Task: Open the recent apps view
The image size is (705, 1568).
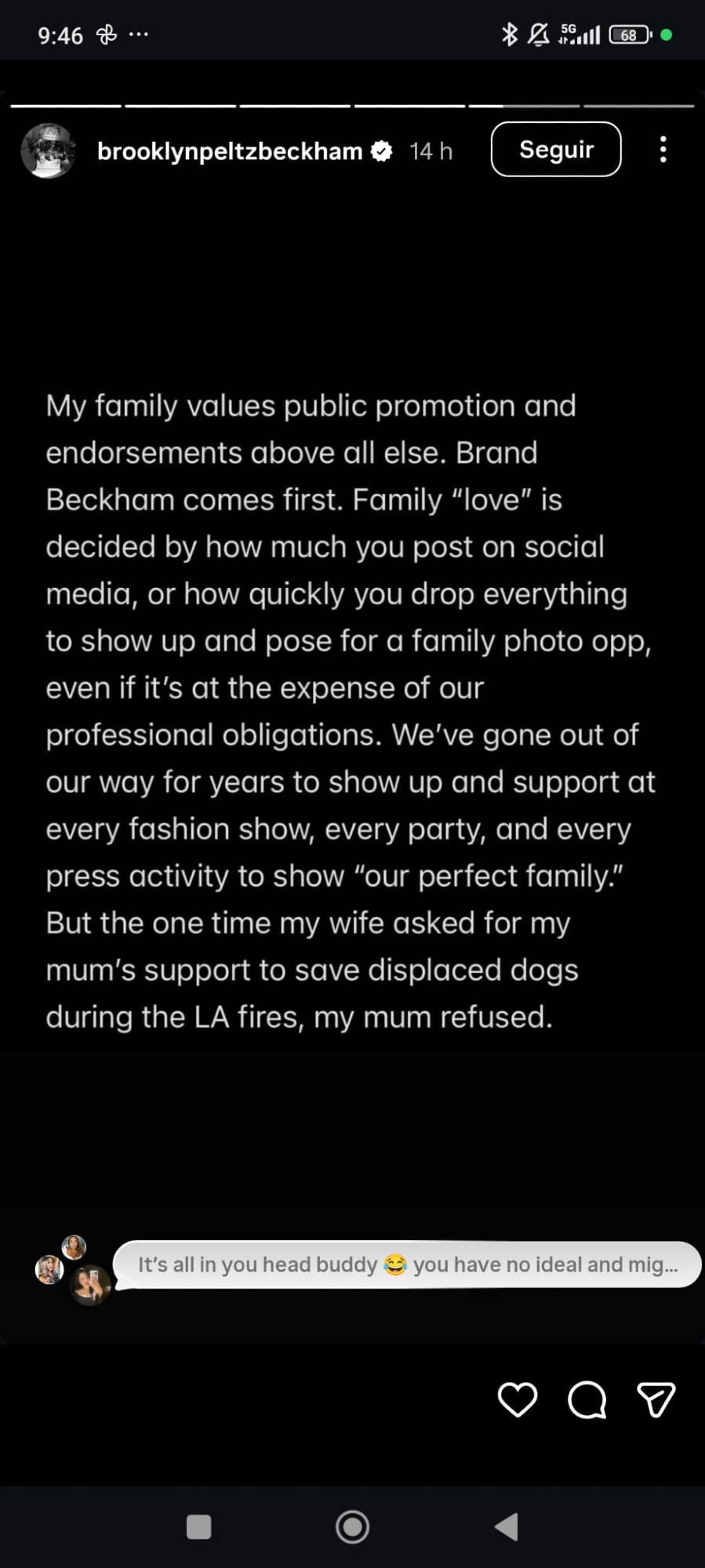Action: point(198,1526)
